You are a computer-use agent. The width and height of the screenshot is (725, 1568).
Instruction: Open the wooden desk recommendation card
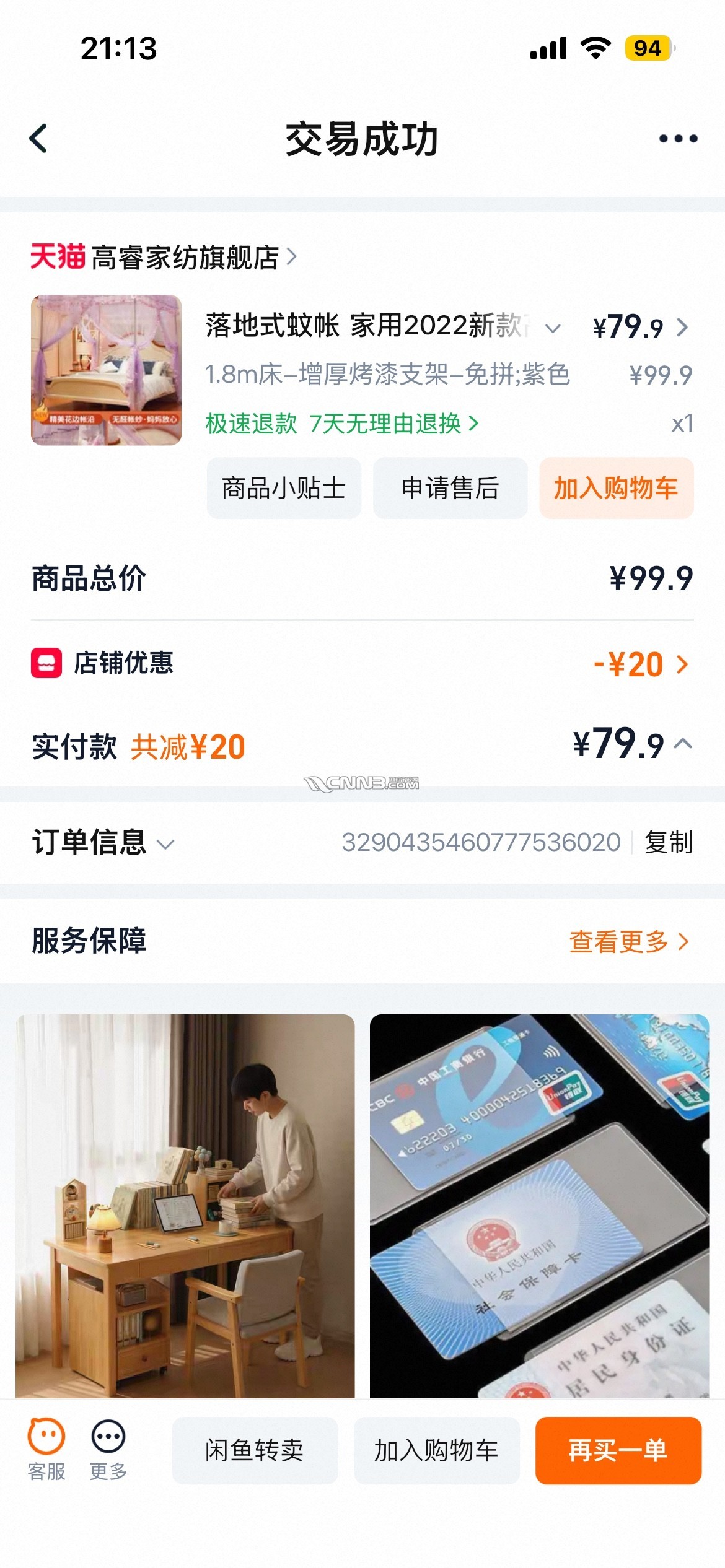(x=185, y=1206)
